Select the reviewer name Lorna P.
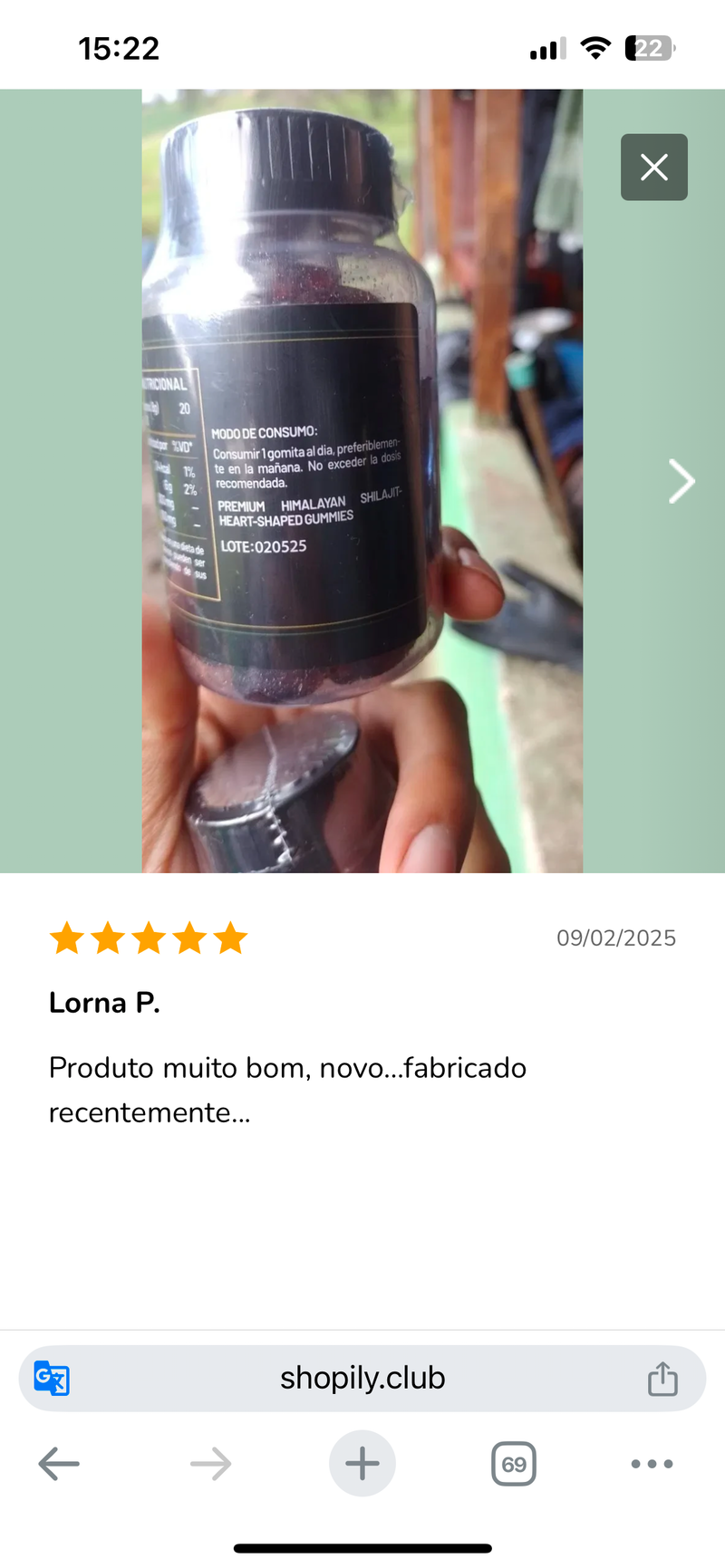725x1568 pixels. tap(104, 1003)
